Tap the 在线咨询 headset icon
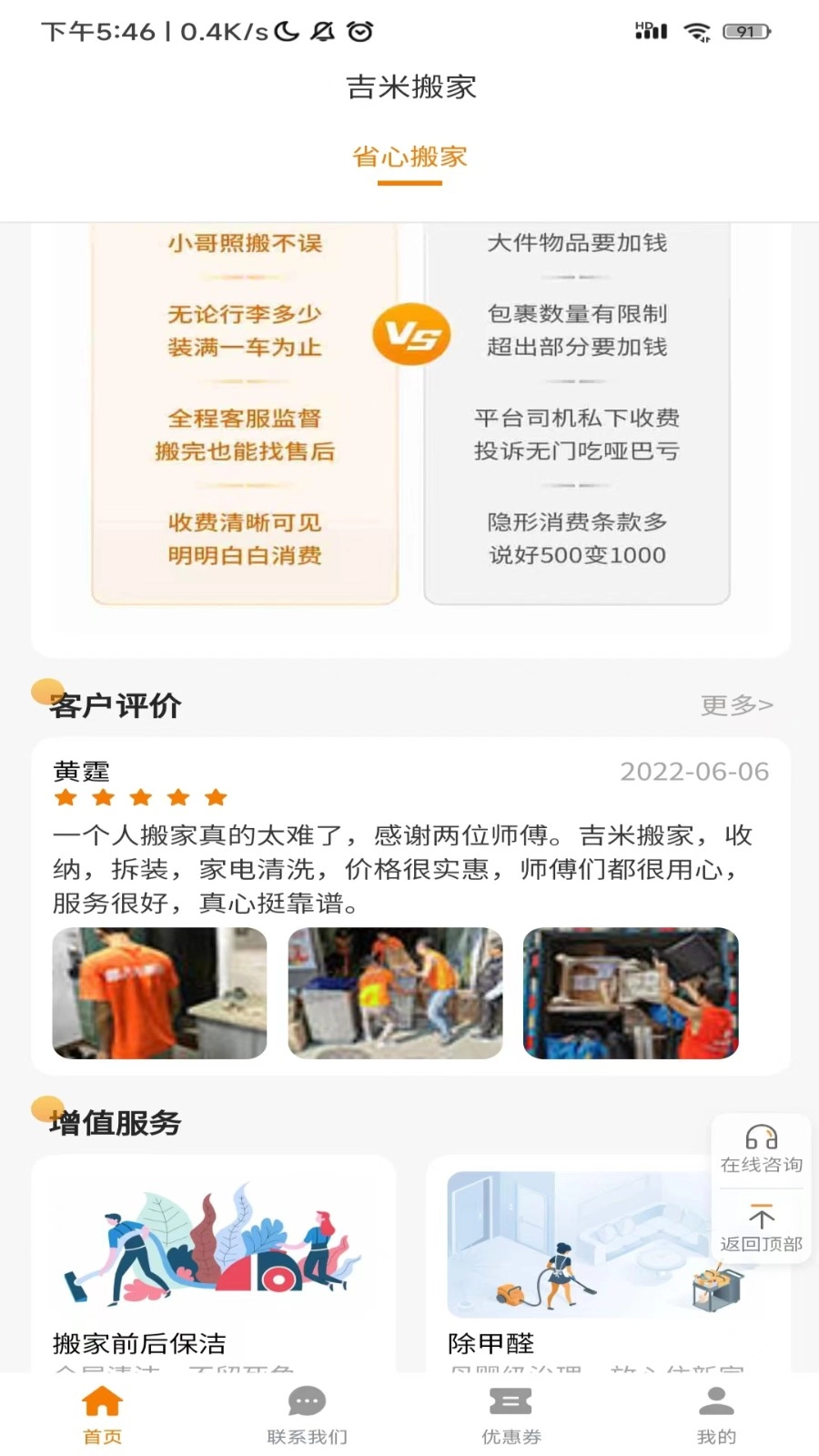 760,1136
